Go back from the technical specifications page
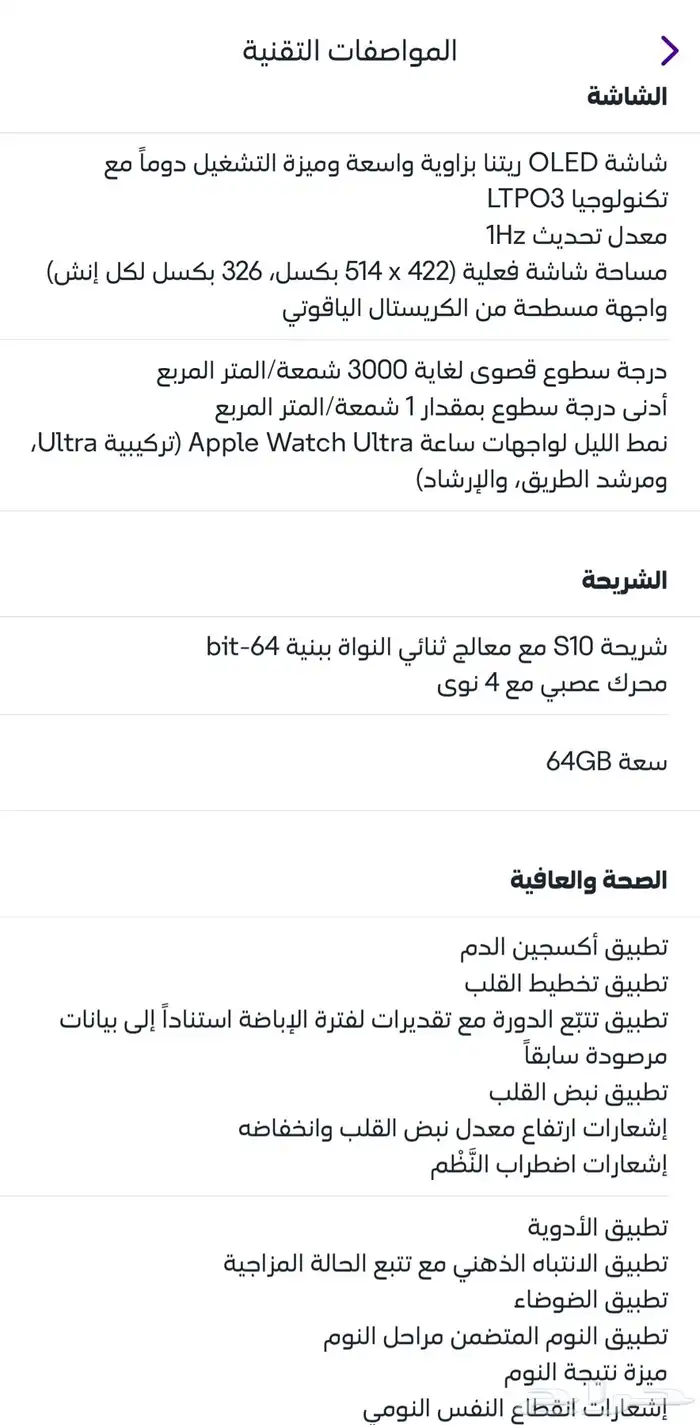The height and width of the screenshot is (1425, 700). [668, 48]
